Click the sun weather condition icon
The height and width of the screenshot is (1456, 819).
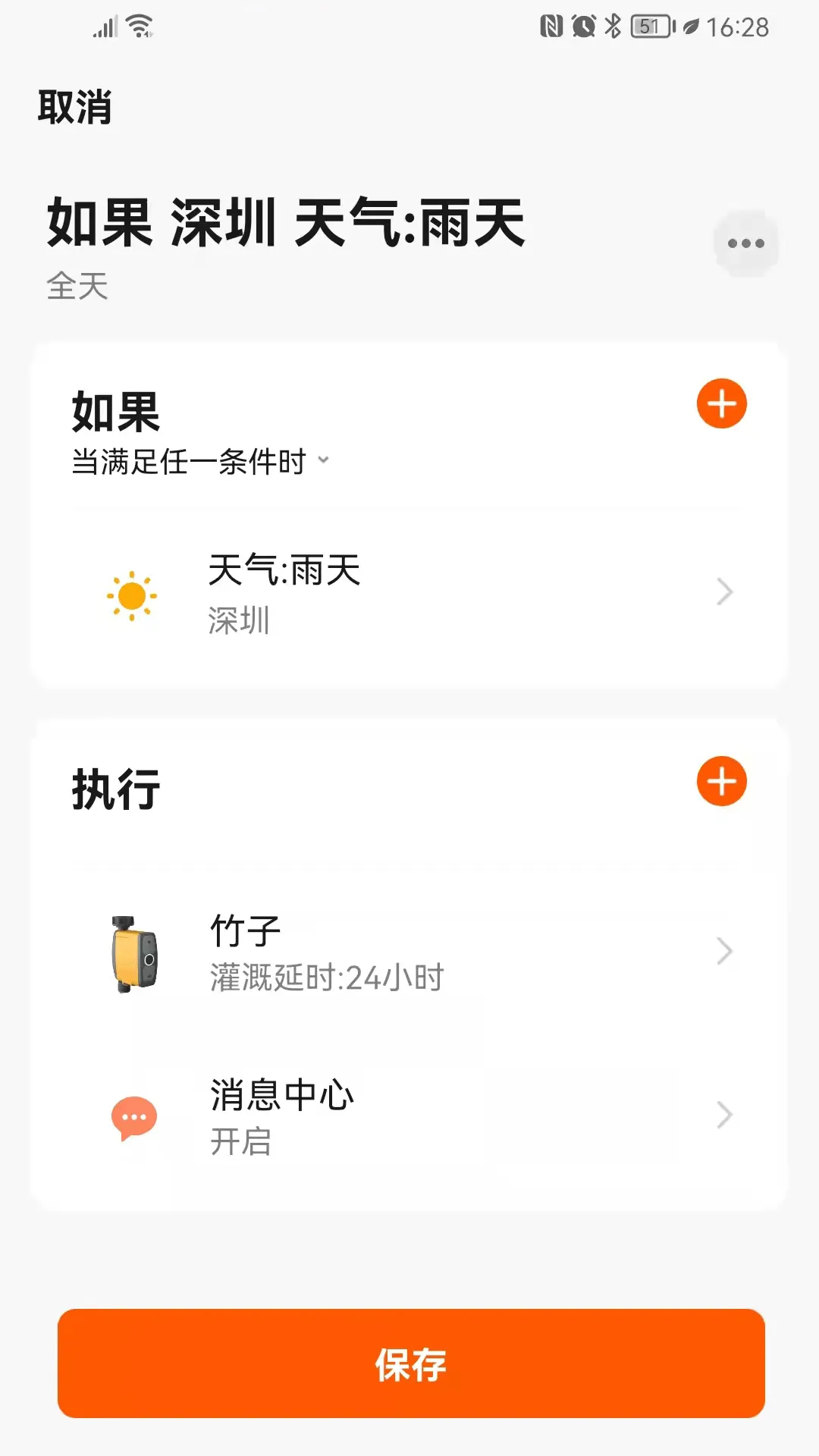(x=133, y=594)
